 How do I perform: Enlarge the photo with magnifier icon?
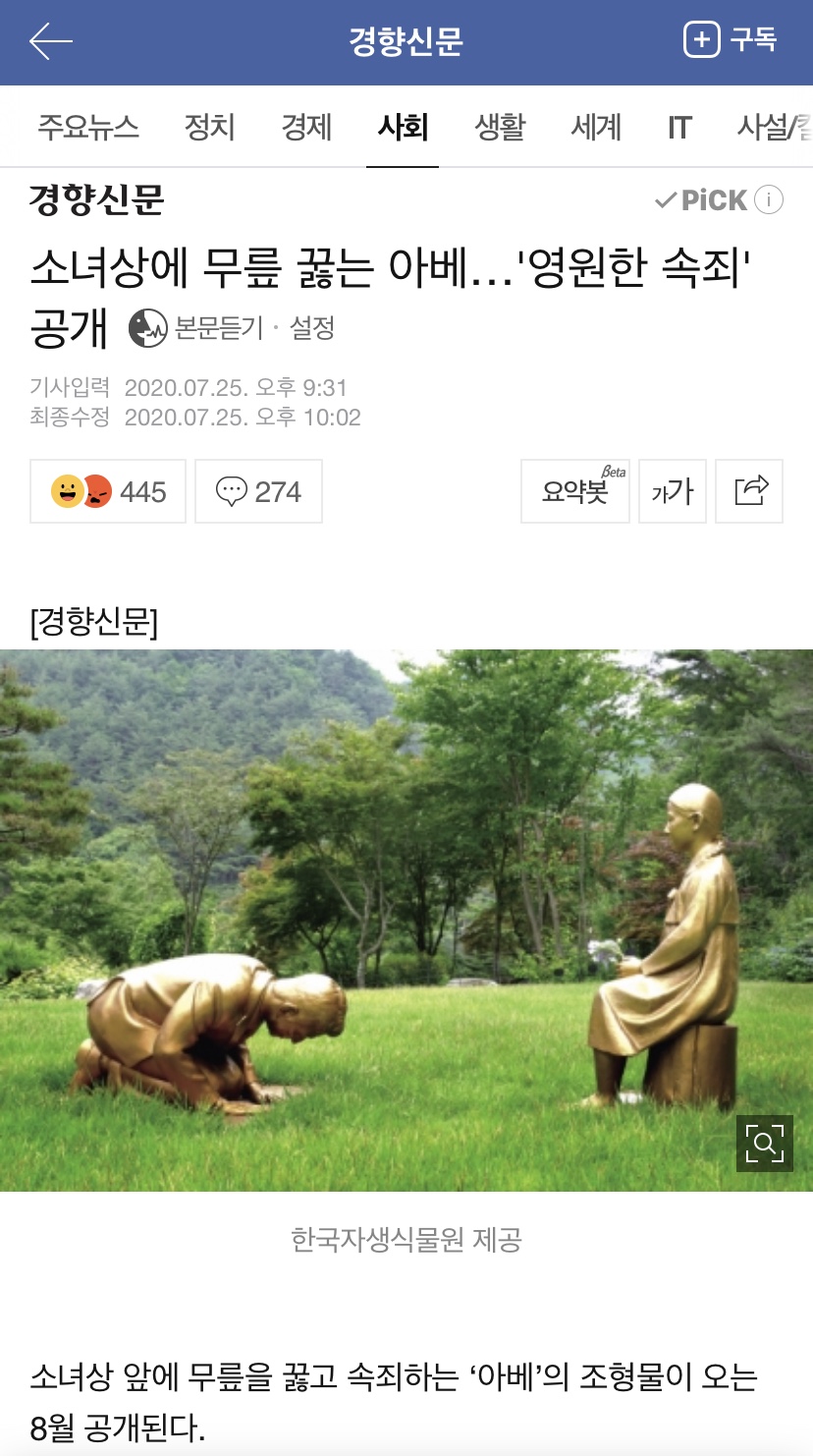tap(764, 1143)
